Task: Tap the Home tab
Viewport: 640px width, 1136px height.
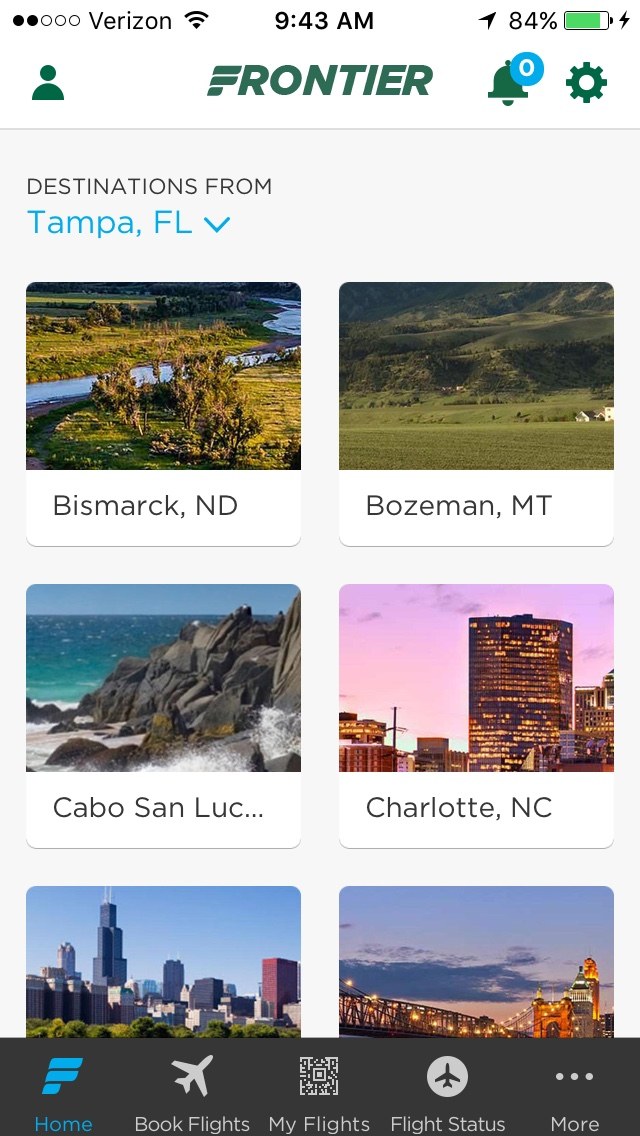Action: (63, 1091)
